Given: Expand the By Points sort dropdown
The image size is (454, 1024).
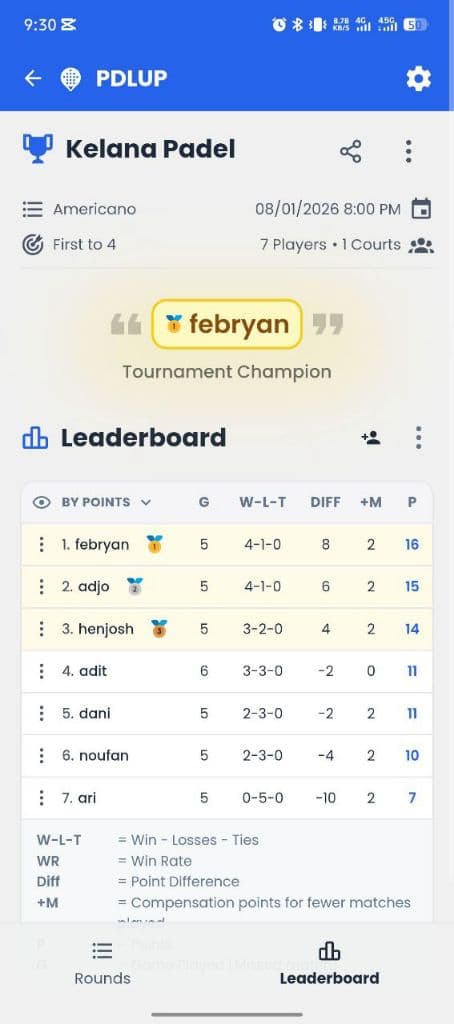Looking at the screenshot, I should point(106,502).
